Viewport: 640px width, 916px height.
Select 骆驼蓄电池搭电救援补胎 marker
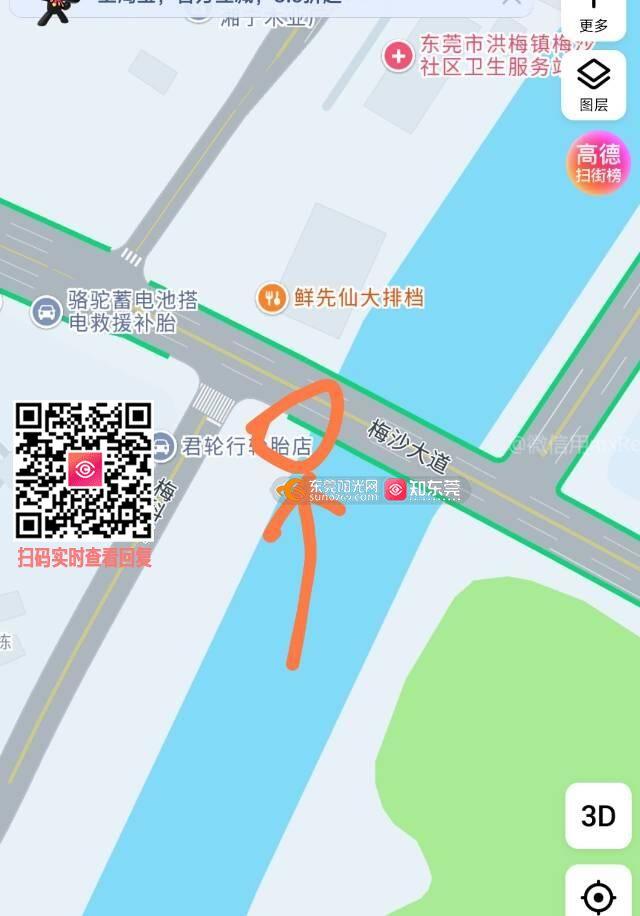tap(46, 311)
